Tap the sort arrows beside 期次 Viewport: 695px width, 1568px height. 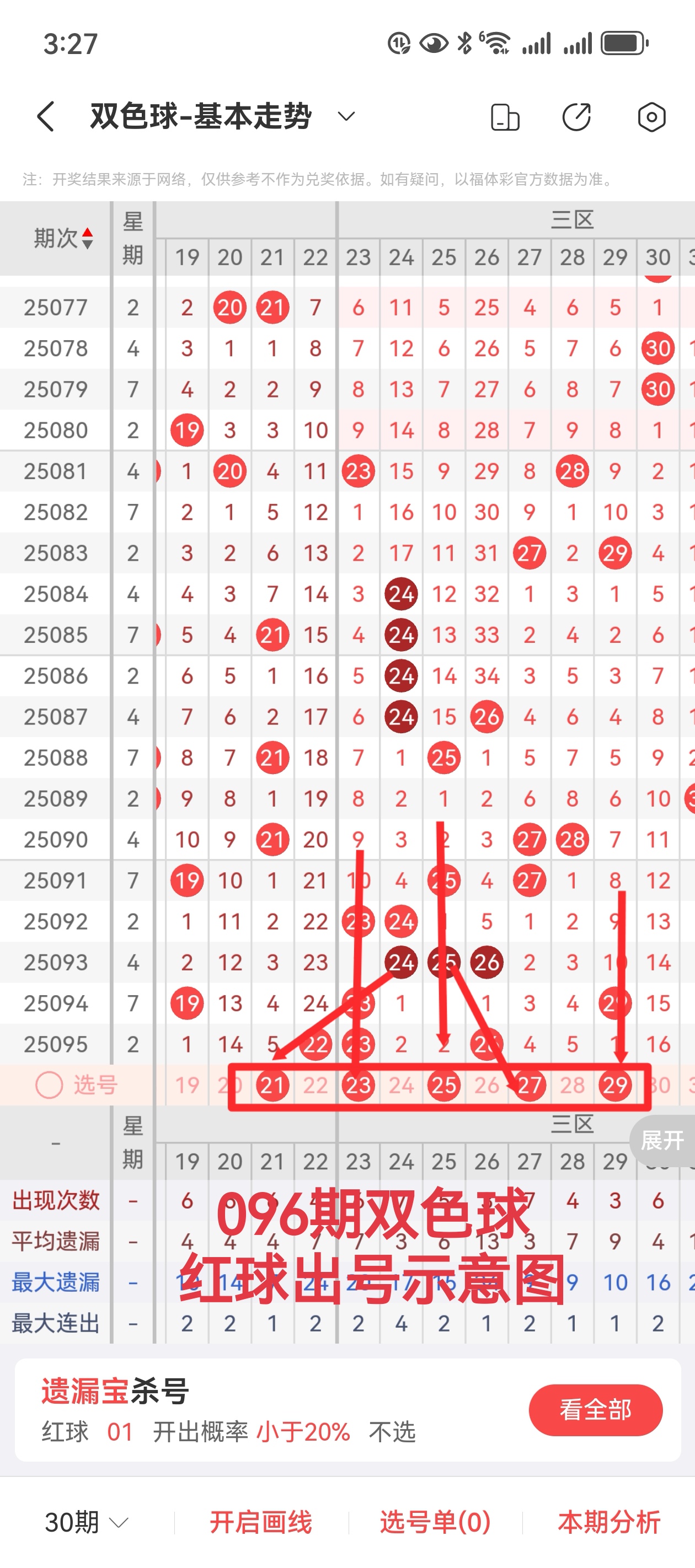click(x=88, y=238)
